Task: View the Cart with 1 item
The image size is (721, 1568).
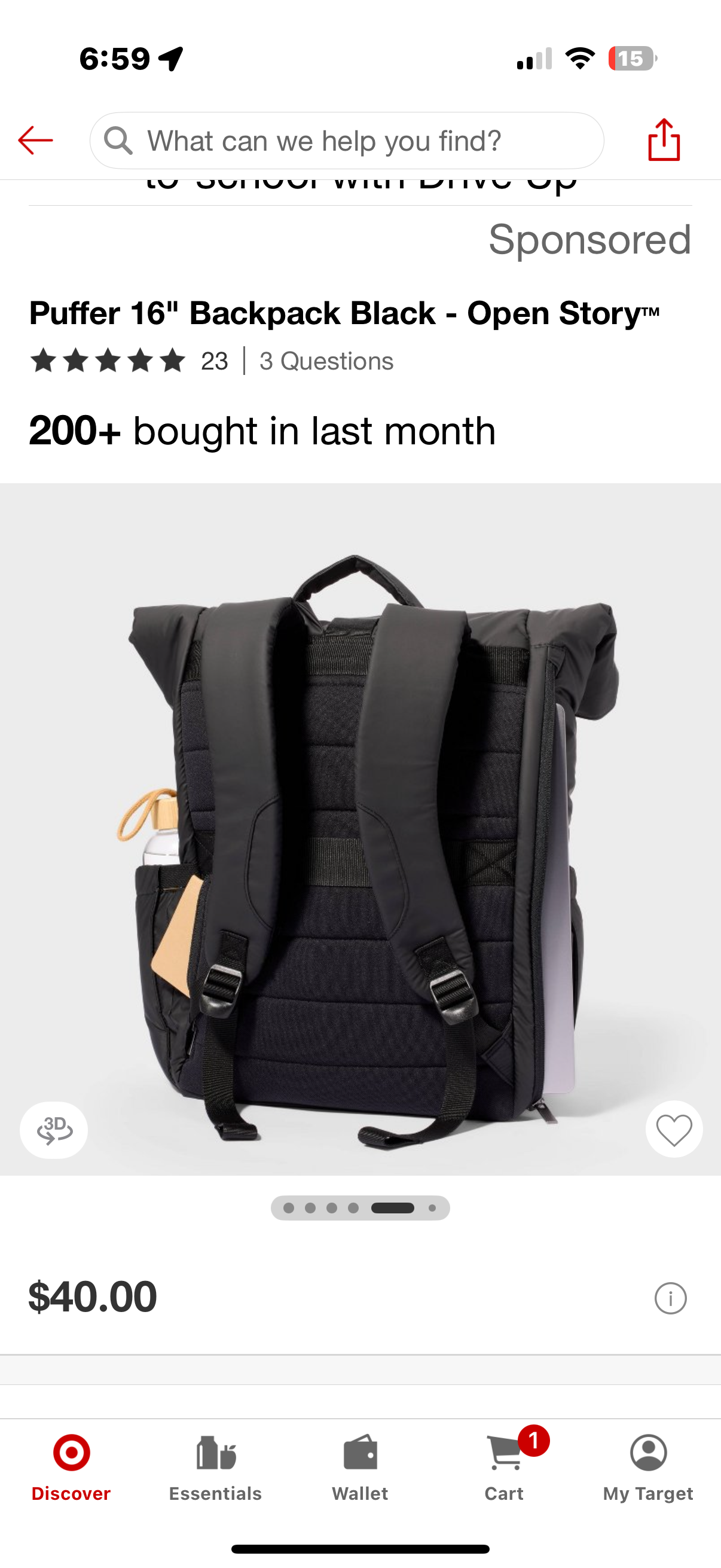Action: point(505,1468)
